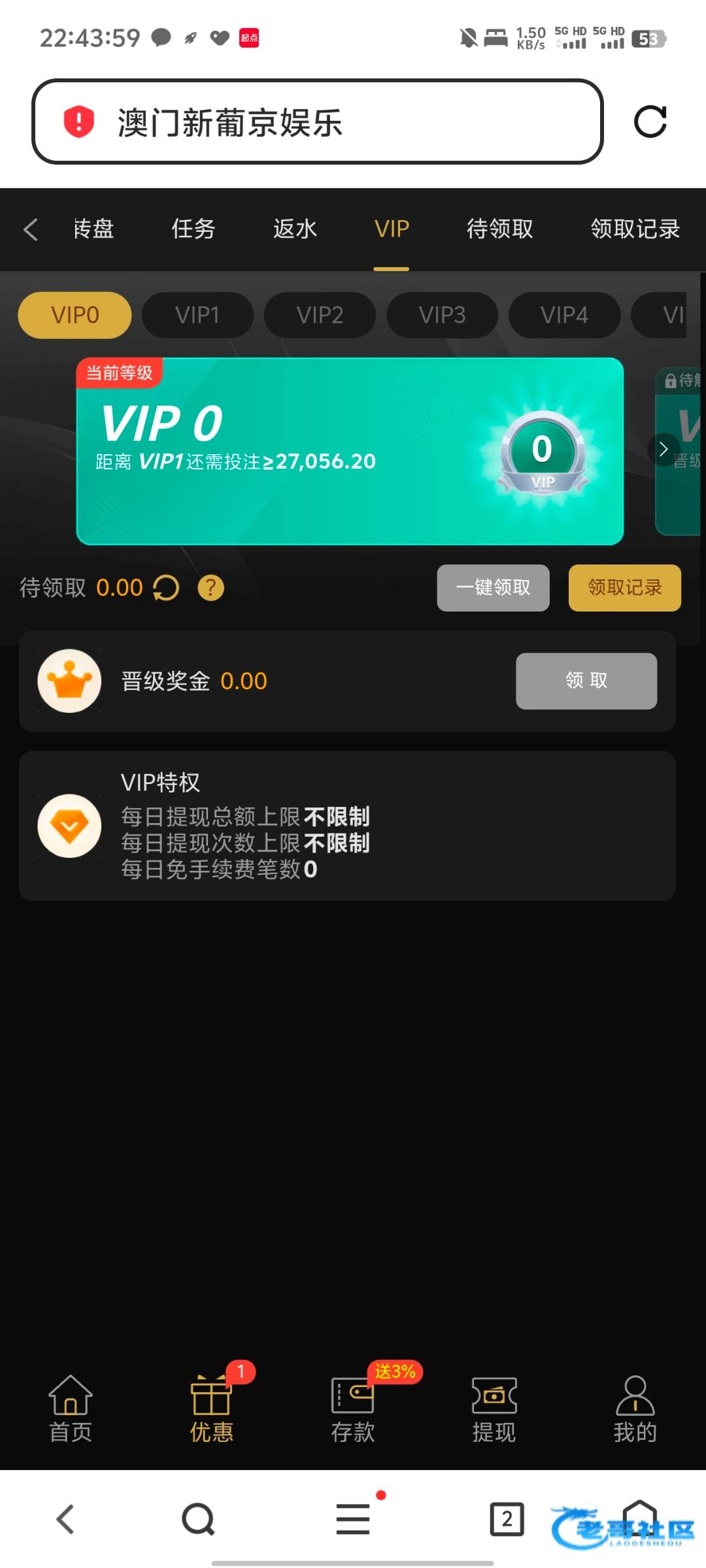Switch to the 任务 tab
Viewport: 706px width, 1568px height.
pyautogui.click(x=193, y=229)
